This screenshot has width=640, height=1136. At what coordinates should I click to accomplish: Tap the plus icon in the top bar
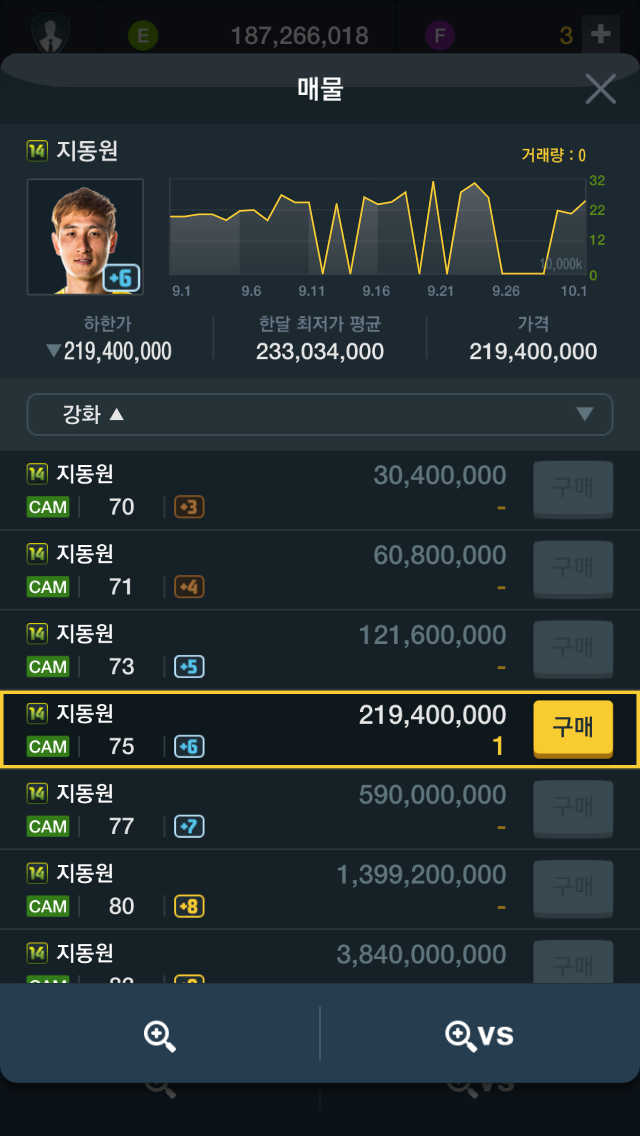[601, 35]
